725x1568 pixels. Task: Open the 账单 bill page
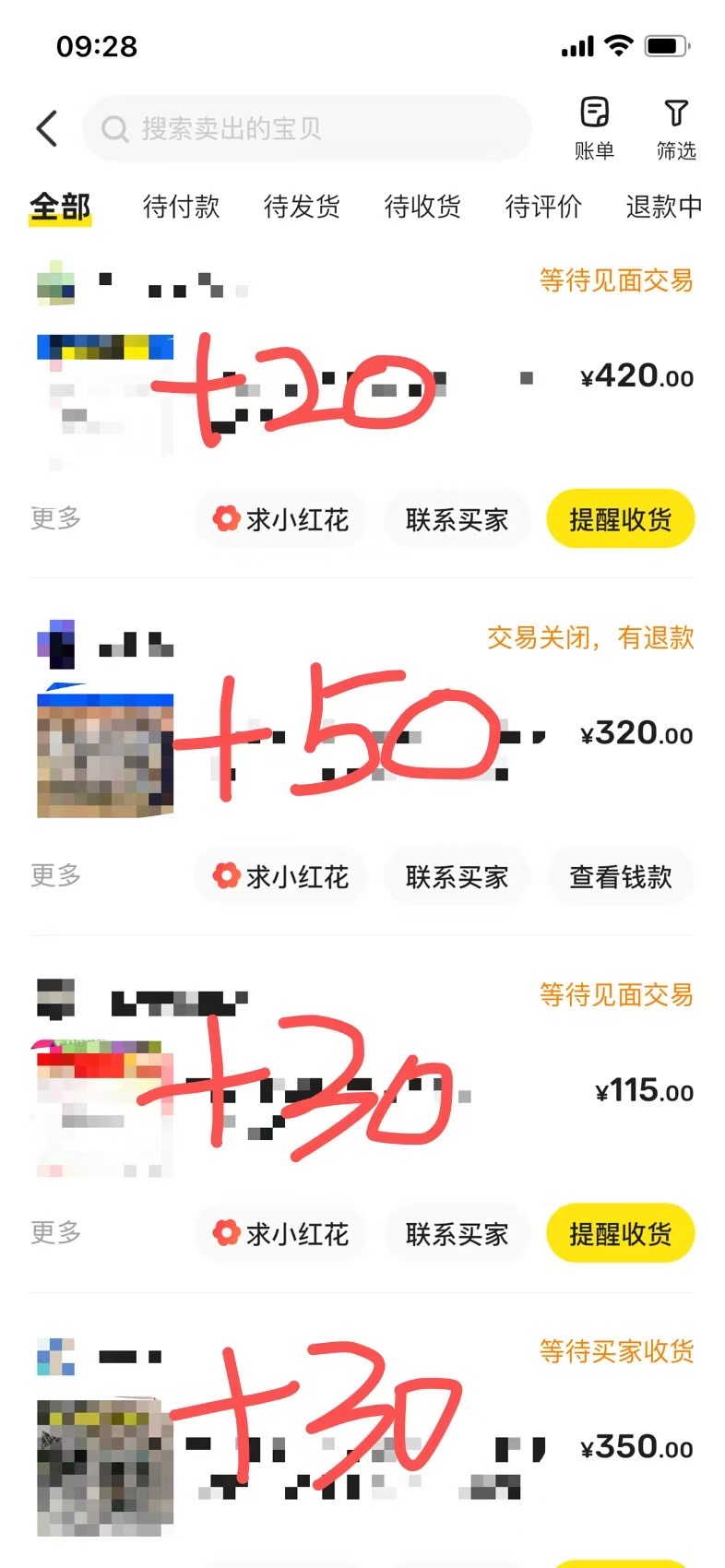coord(594,128)
